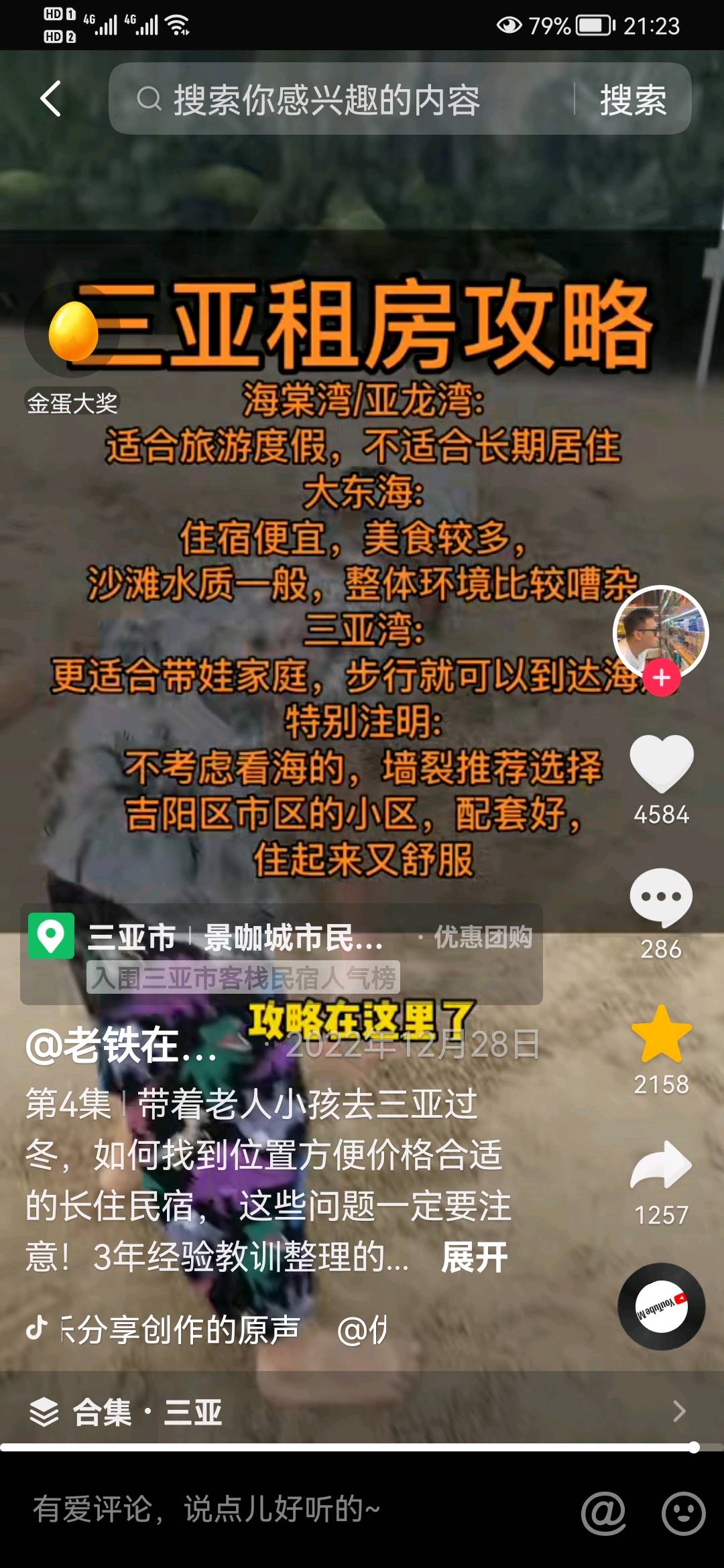This screenshot has height=1568, width=724.
Task: Like this video
Action: point(661,764)
